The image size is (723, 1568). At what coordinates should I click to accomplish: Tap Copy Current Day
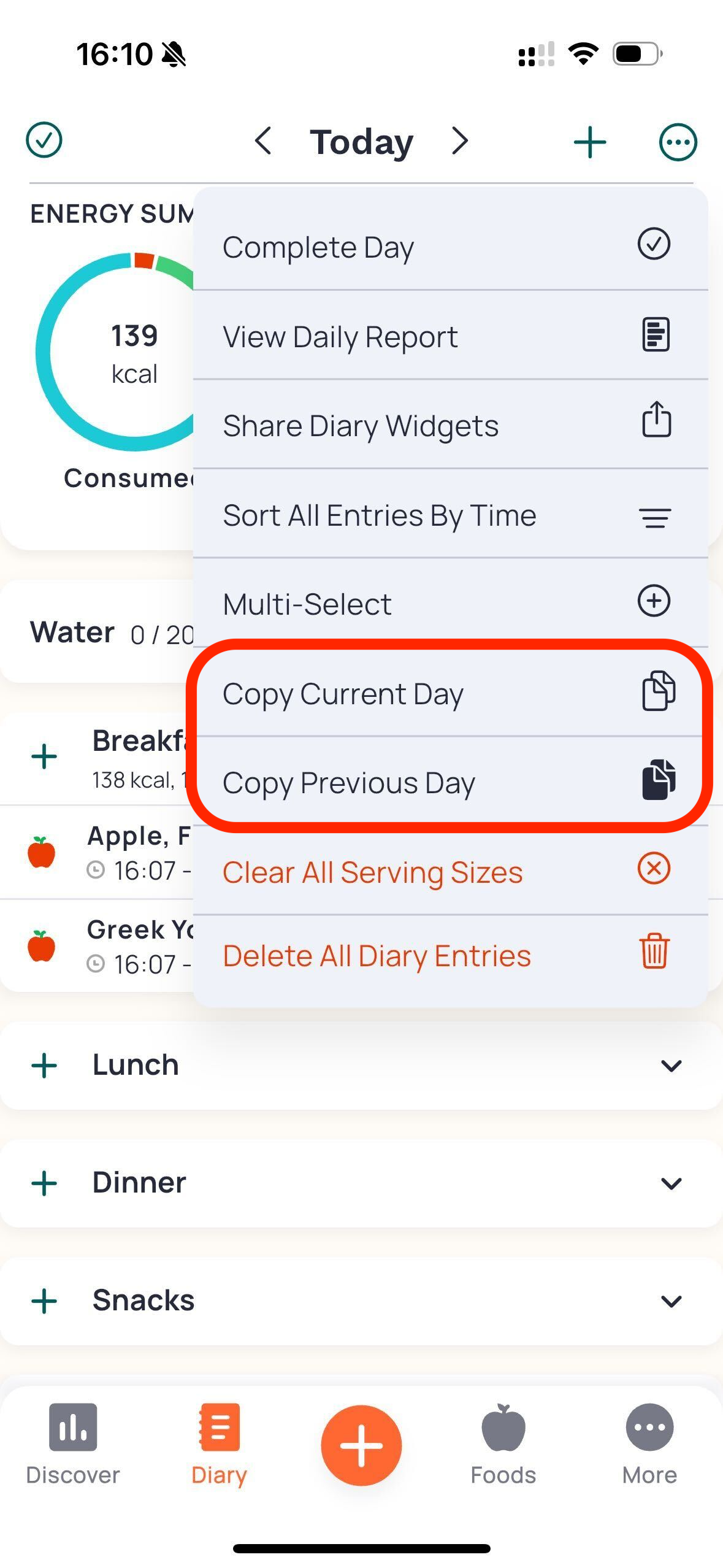(450, 693)
